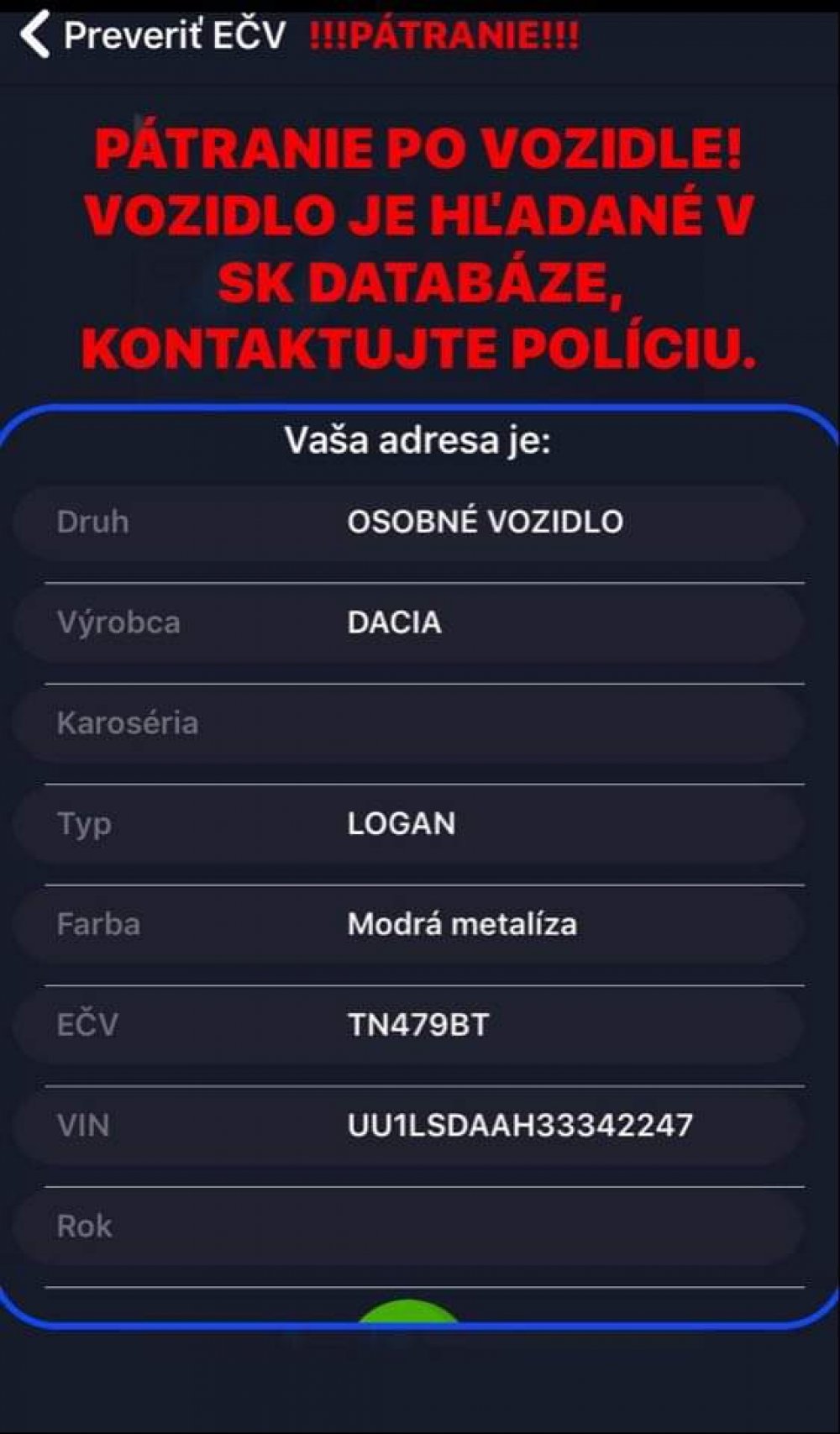Tap the green round button at the bottom
Image resolution: width=840 pixels, height=1434 pixels.
tap(408, 1311)
